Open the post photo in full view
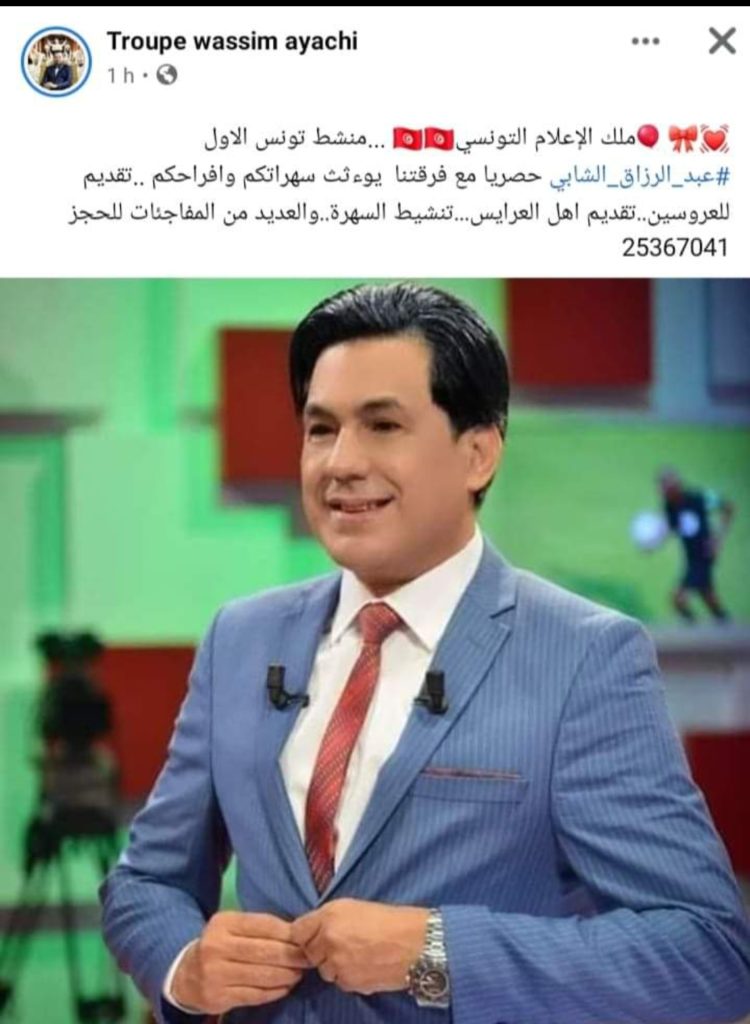This screenshot has width=750, height=1024. [x=375, y=650]
